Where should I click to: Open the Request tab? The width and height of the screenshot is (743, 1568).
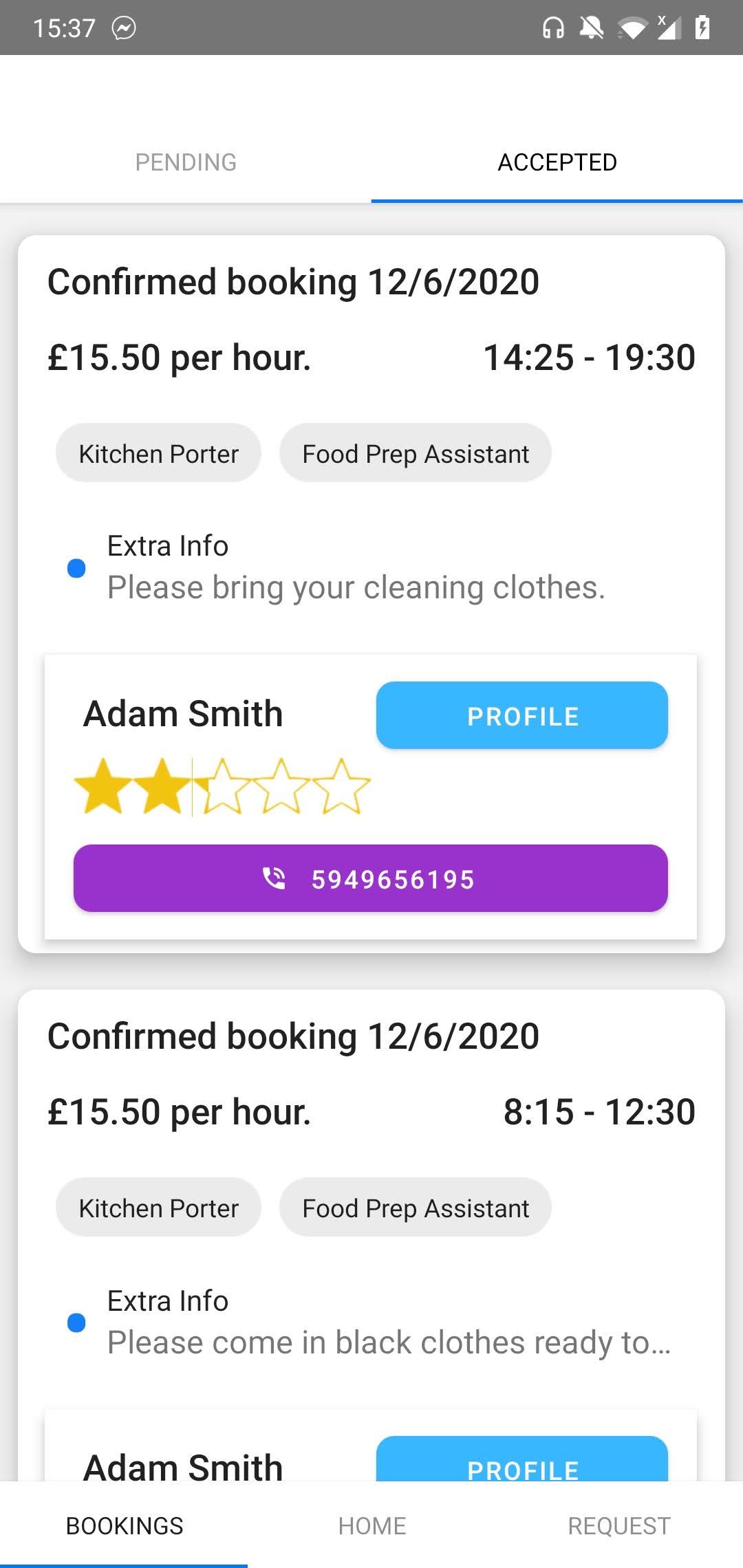coord(619,1525)
